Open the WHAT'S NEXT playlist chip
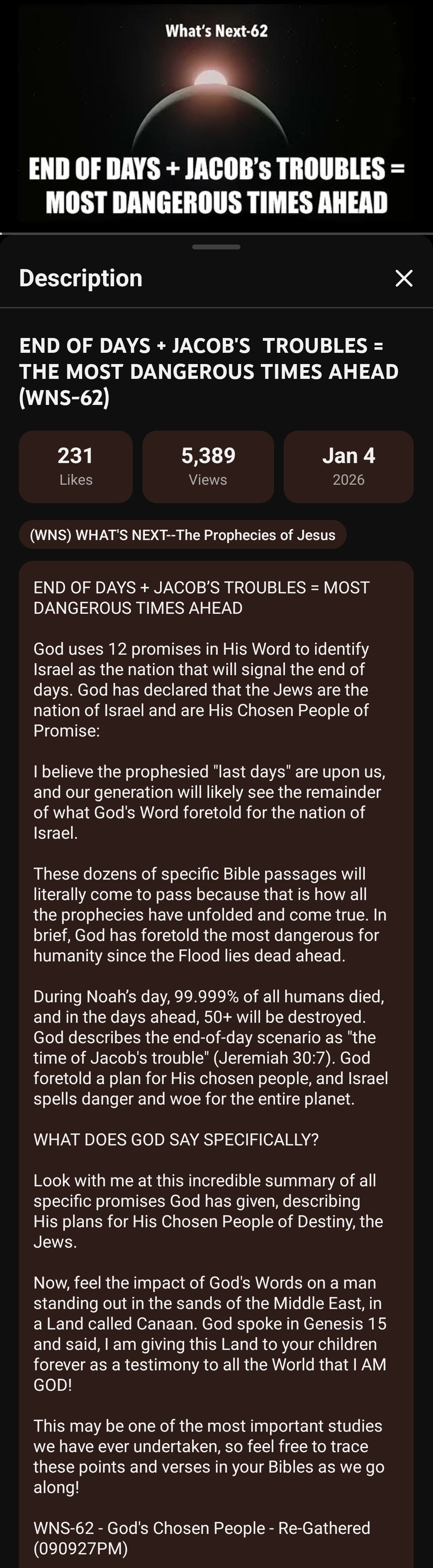 click(x=182, y=534)
